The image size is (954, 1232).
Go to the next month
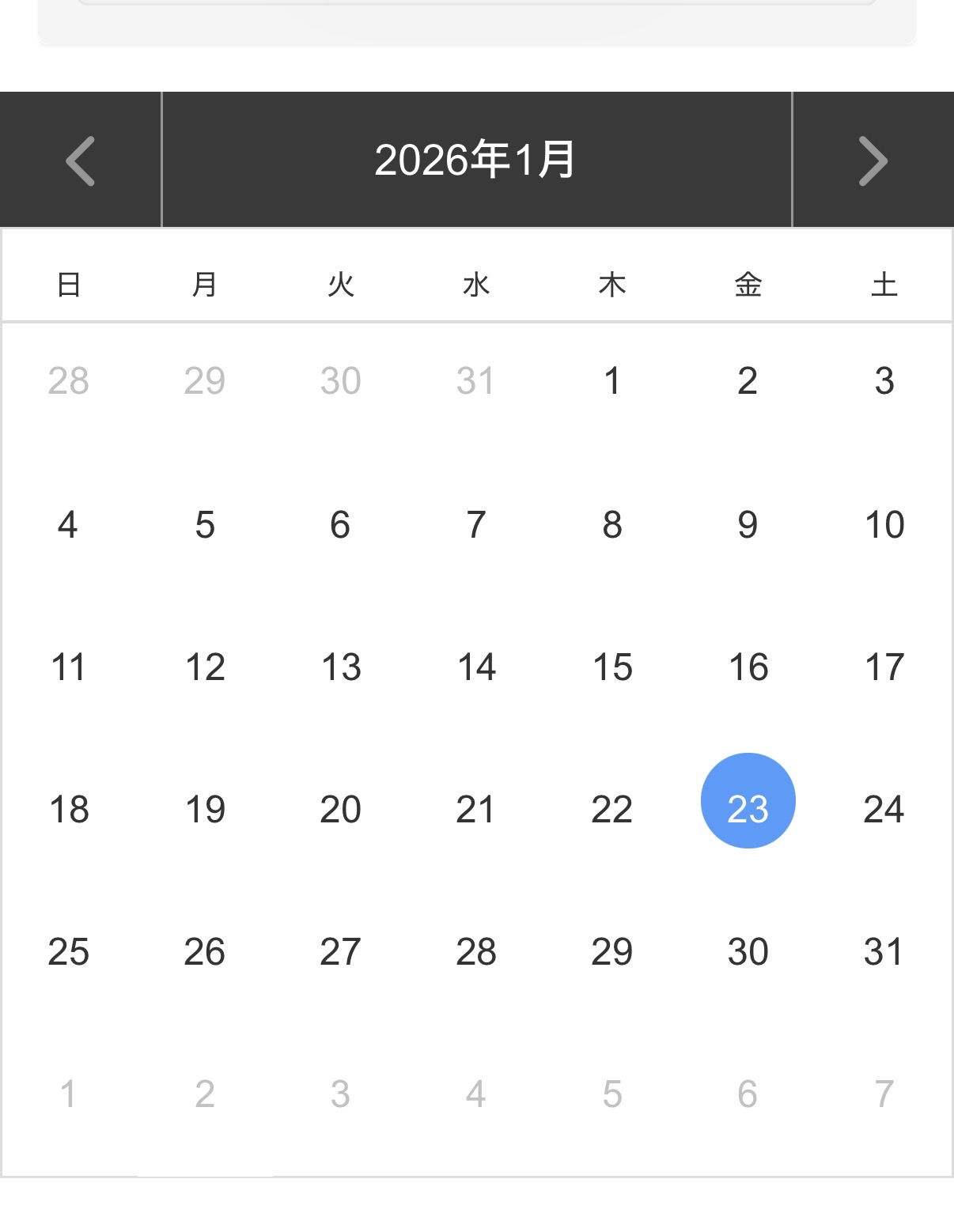873,161
